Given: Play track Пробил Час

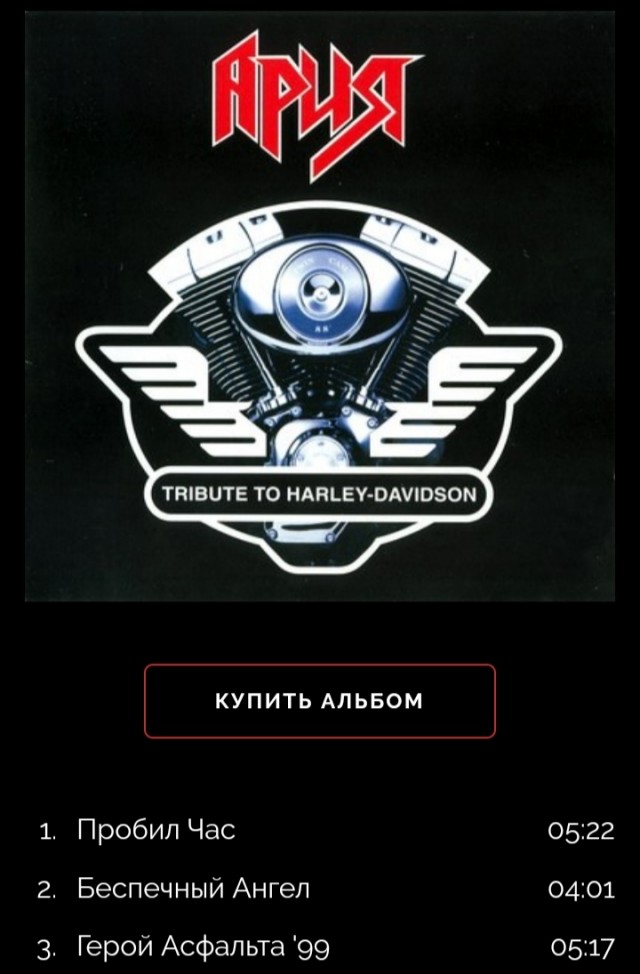Looking at the screenshot, I should 156,830.
